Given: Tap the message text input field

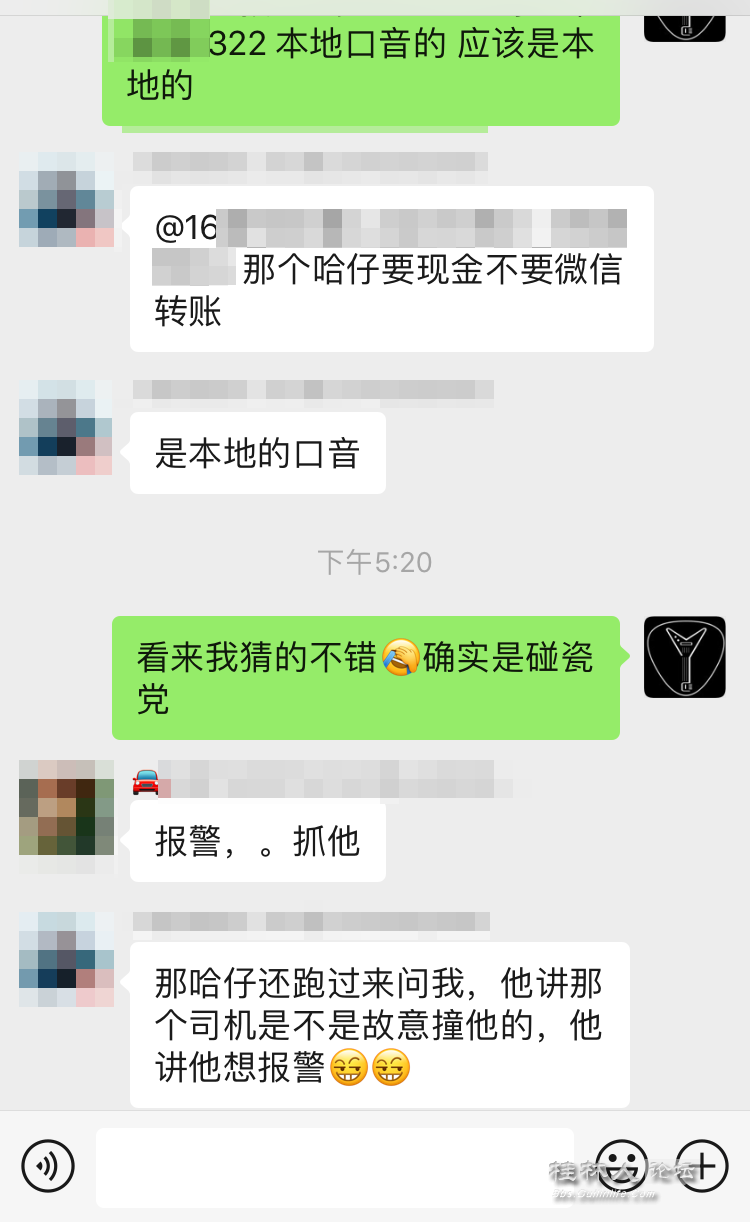Looking at the screenshot, I should point(335,1166).
